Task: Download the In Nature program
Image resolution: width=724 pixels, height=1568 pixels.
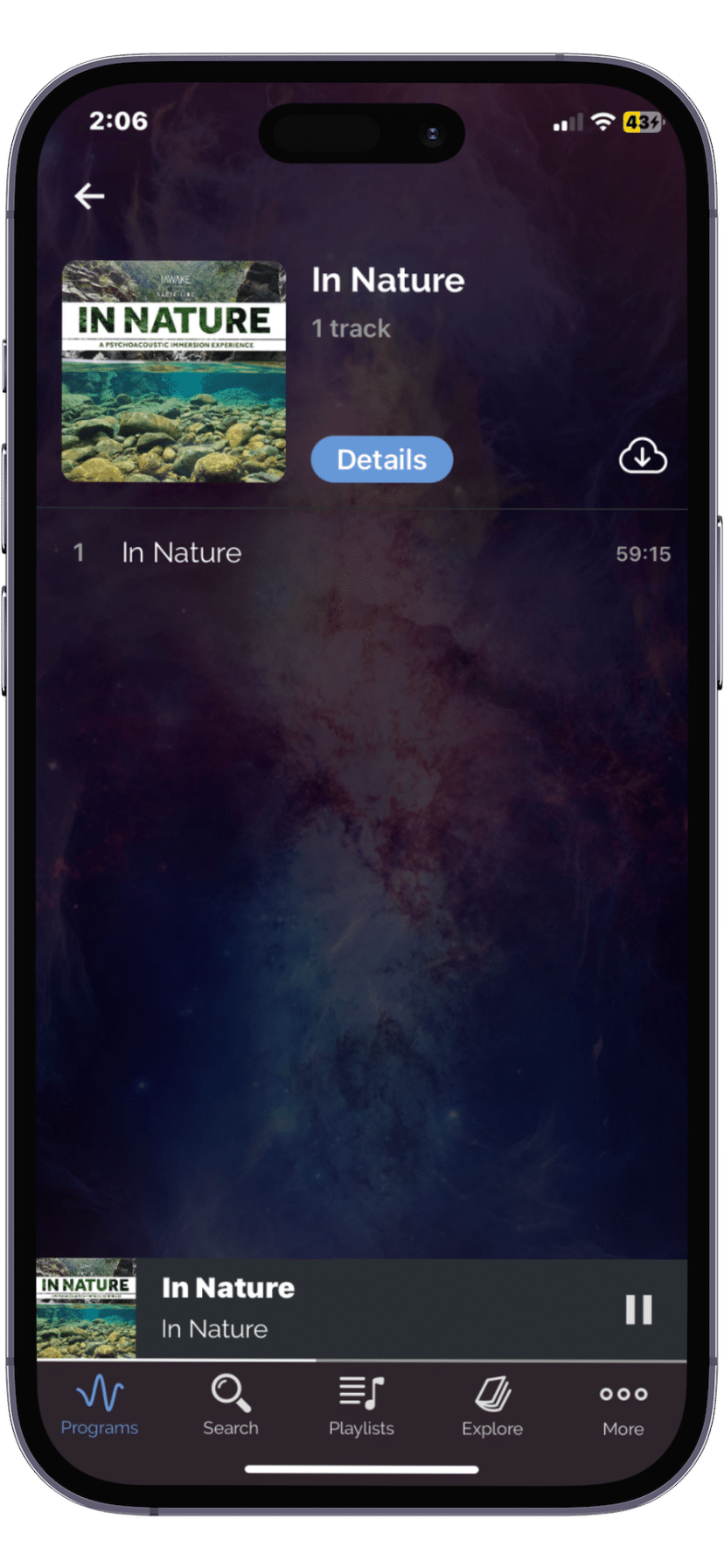Action: click(643, 457)
